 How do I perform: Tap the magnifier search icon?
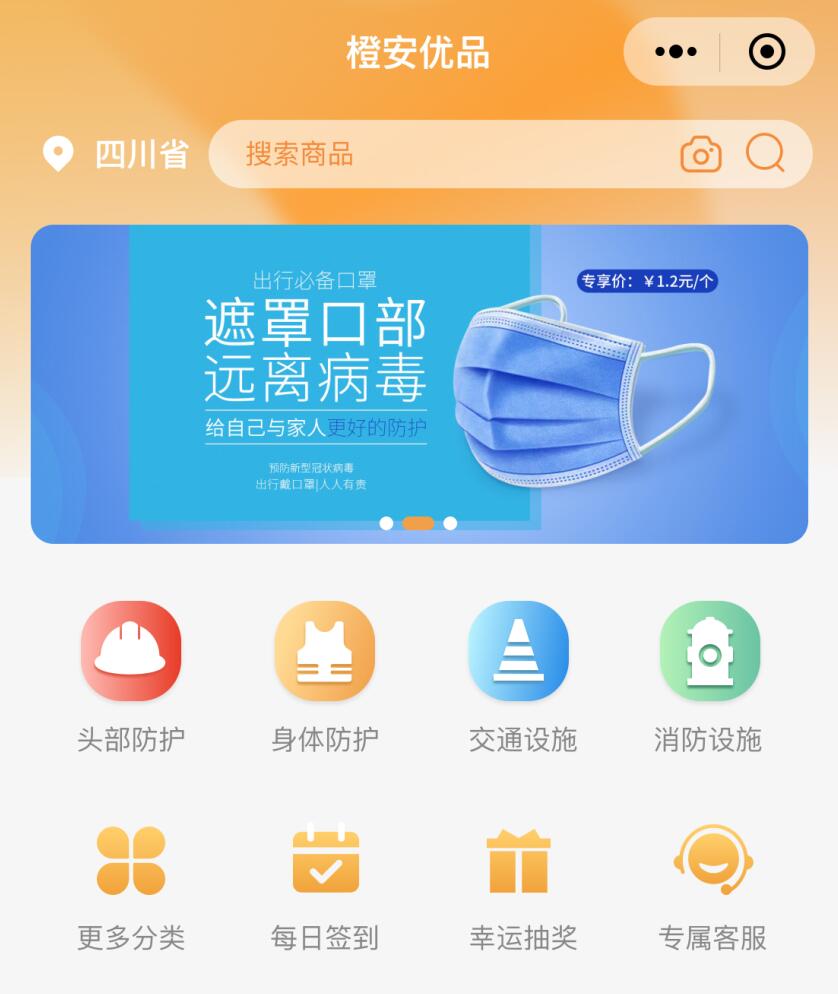click(765, 154)
